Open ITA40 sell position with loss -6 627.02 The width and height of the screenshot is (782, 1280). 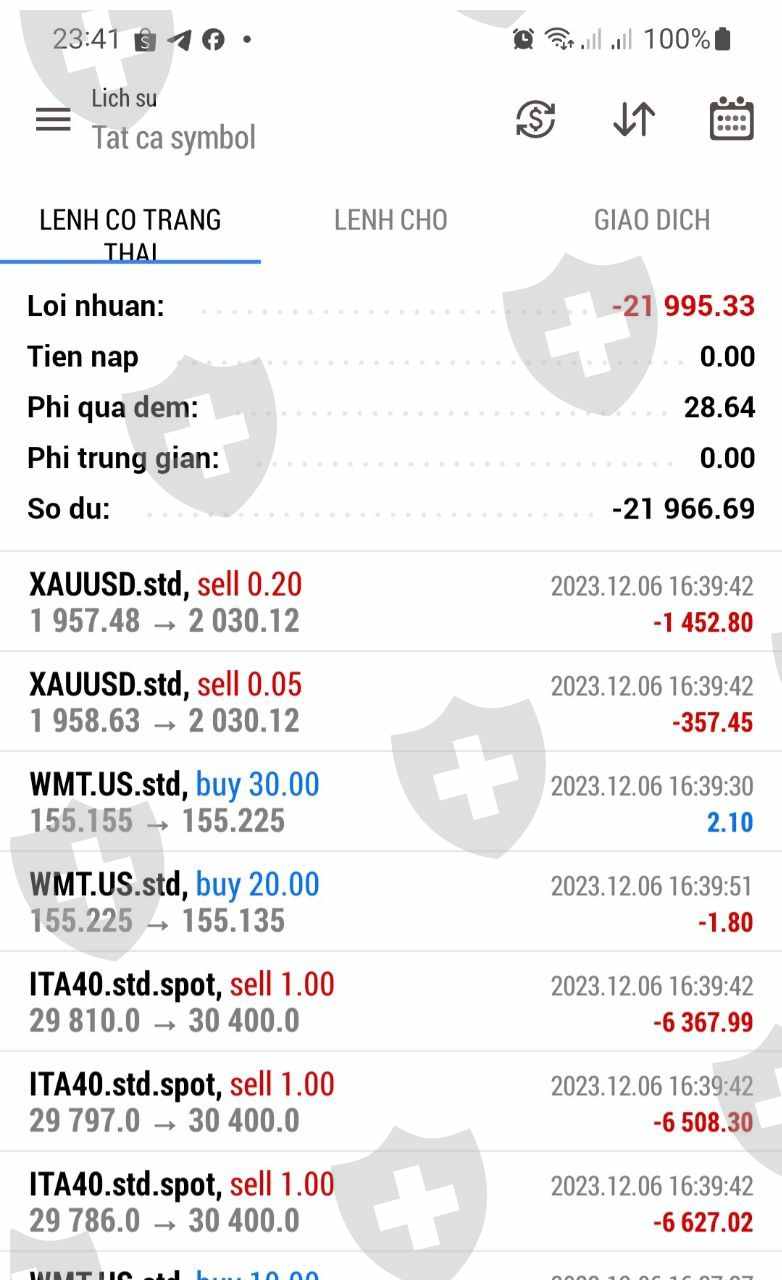tap(391, 1202)
